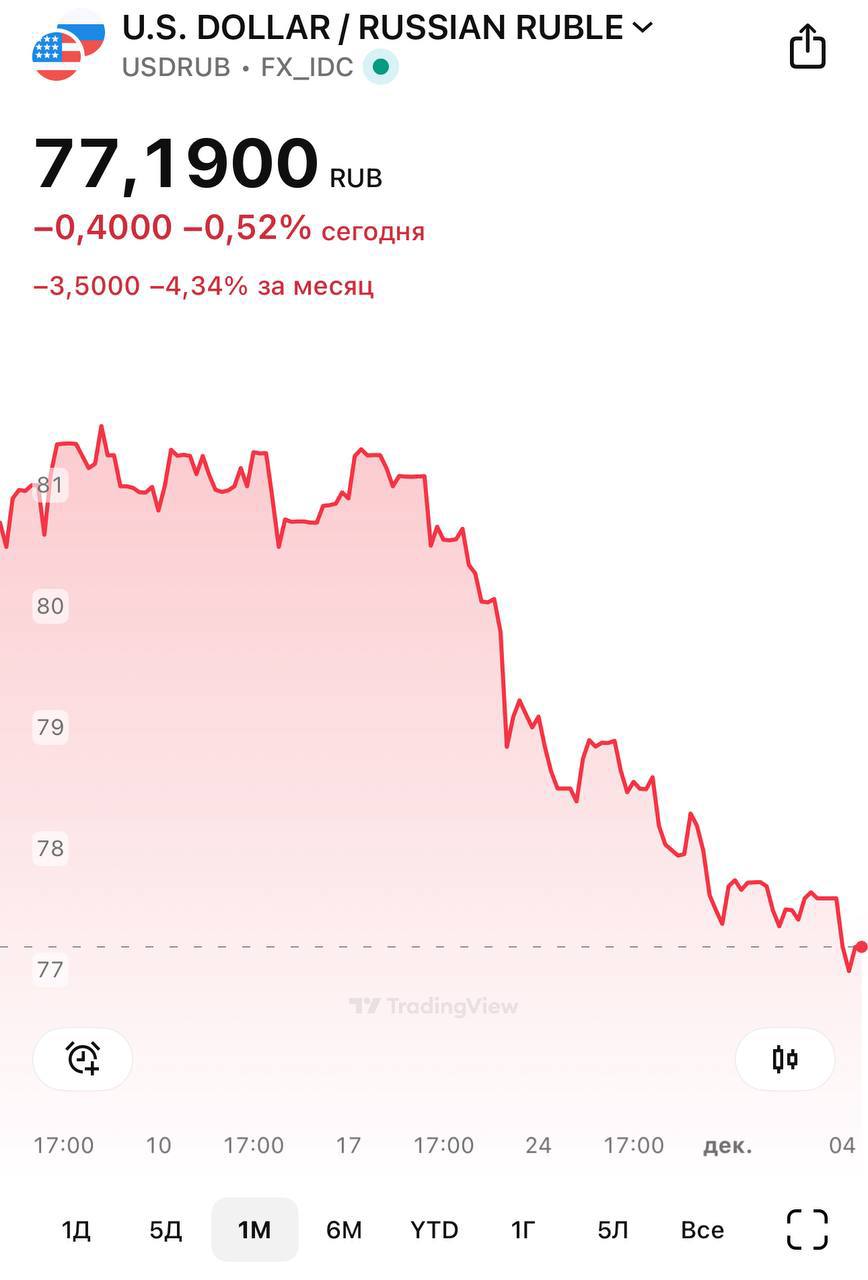The width and height of the screenshot is (868, 1280).
Task: Switch to the 6М time range
Action: pyautogui.click(x=344, y=1229)
